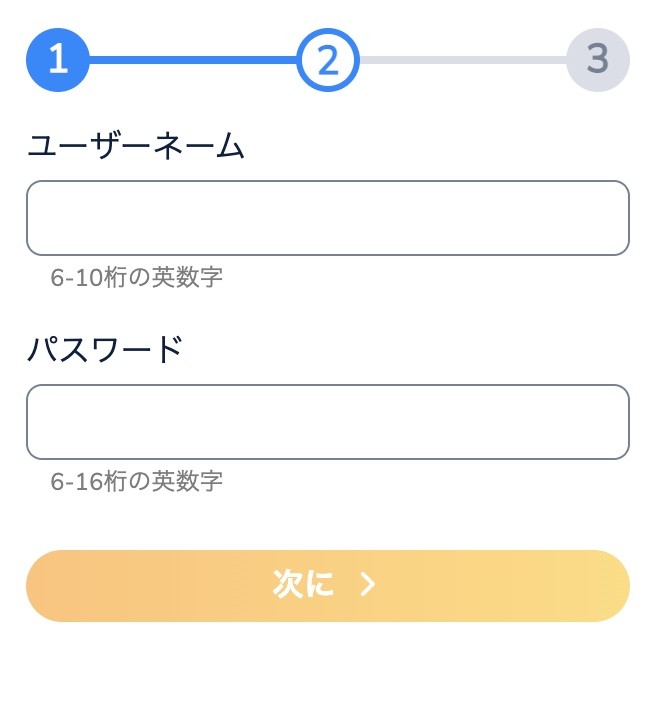Tap the パスワード input field

point(327,422)
